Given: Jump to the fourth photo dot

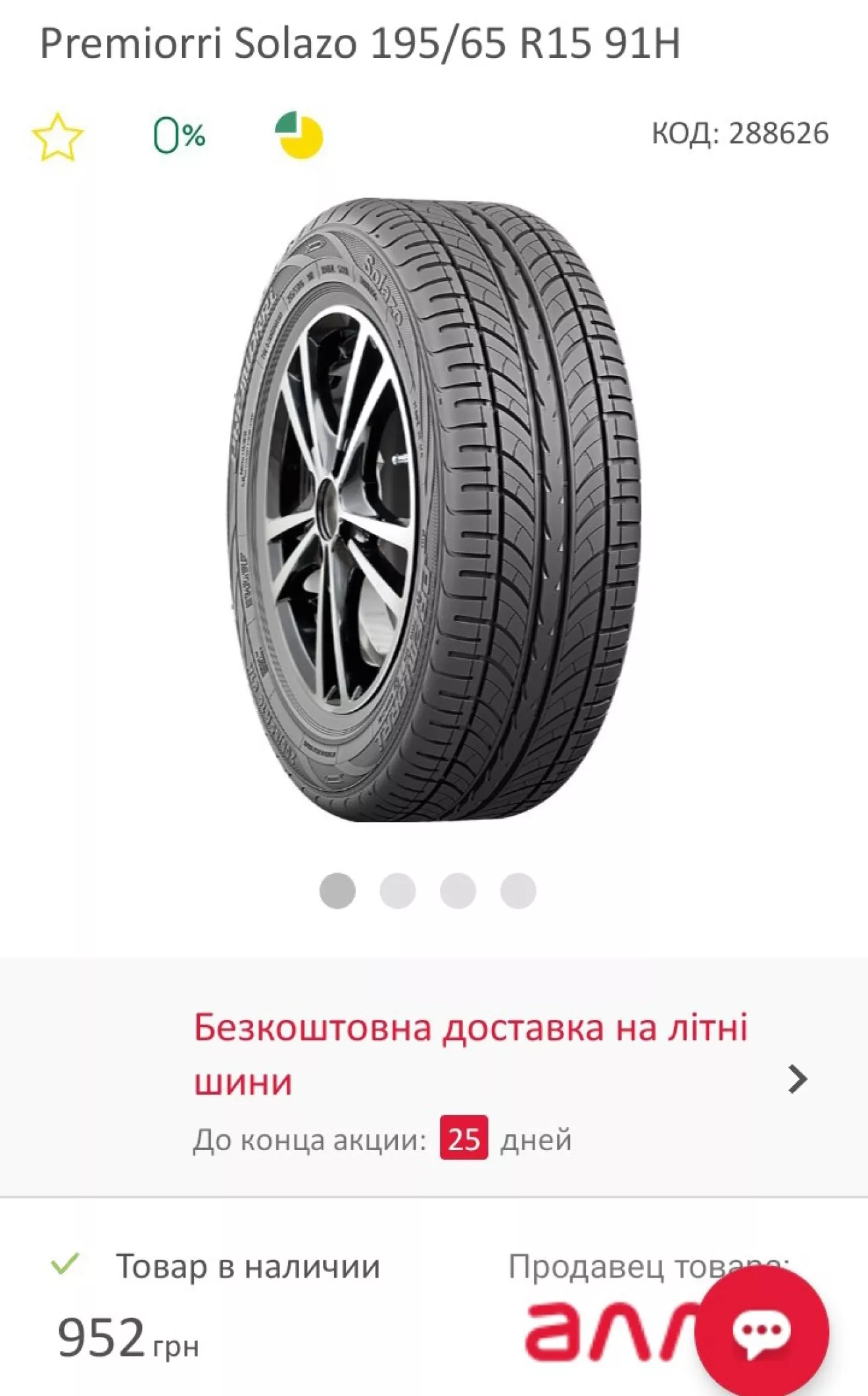Looking at the screenshot, I should (x=518, y=891).
